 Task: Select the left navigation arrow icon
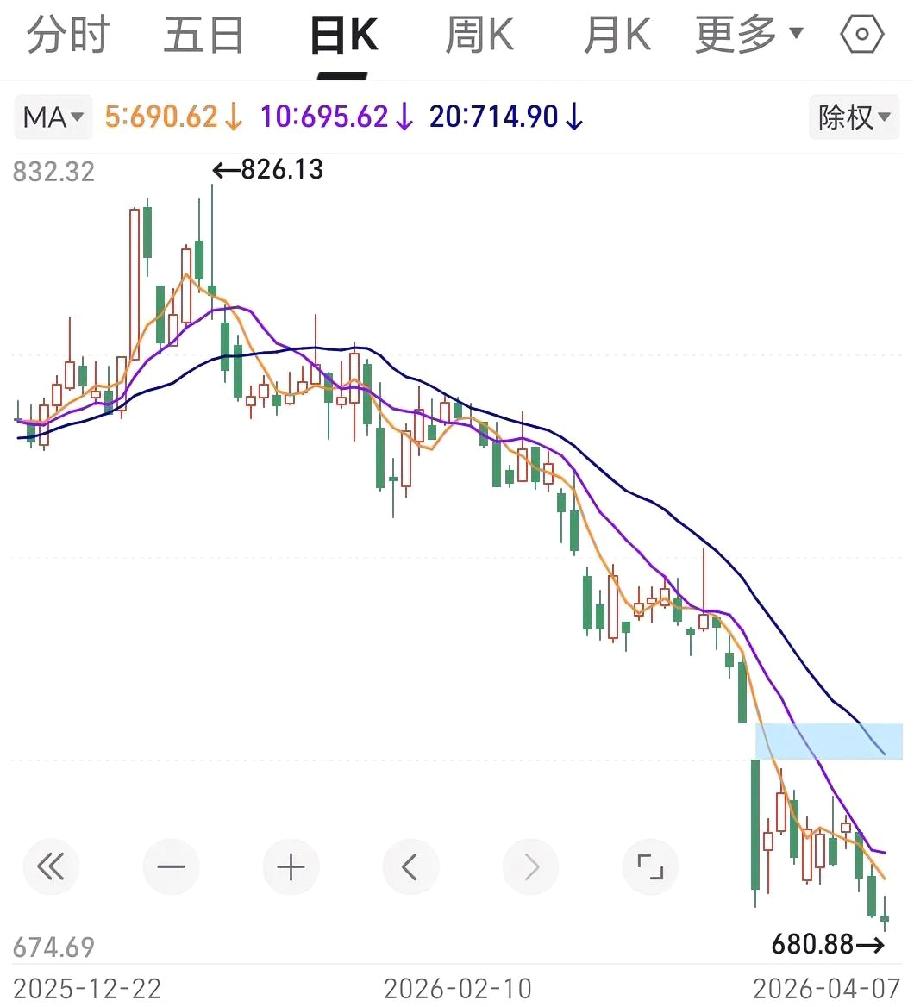(x=410, y=867)
